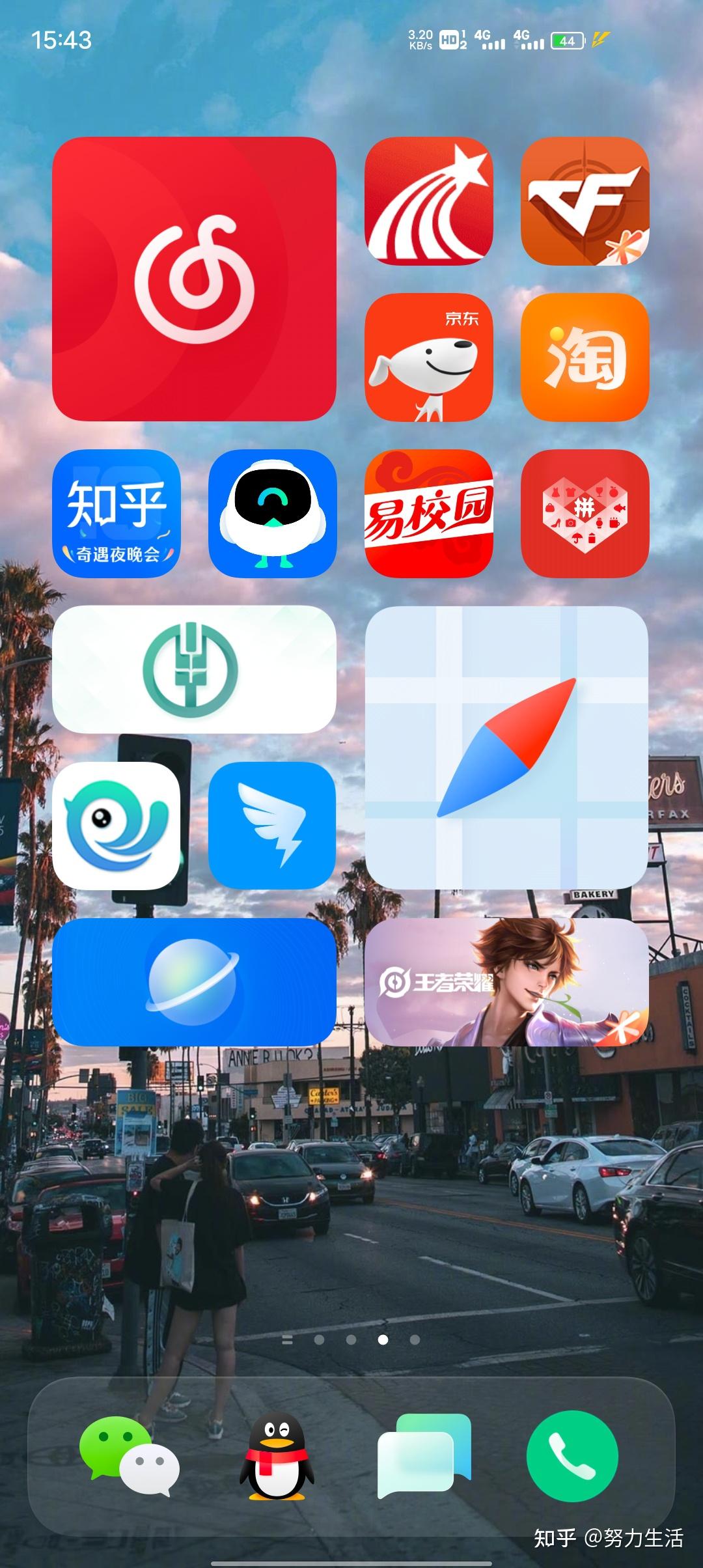The width and height of the screenshot is (703, 1568).
Task: Open QQ from the dock
Action: click(277, 1456)
